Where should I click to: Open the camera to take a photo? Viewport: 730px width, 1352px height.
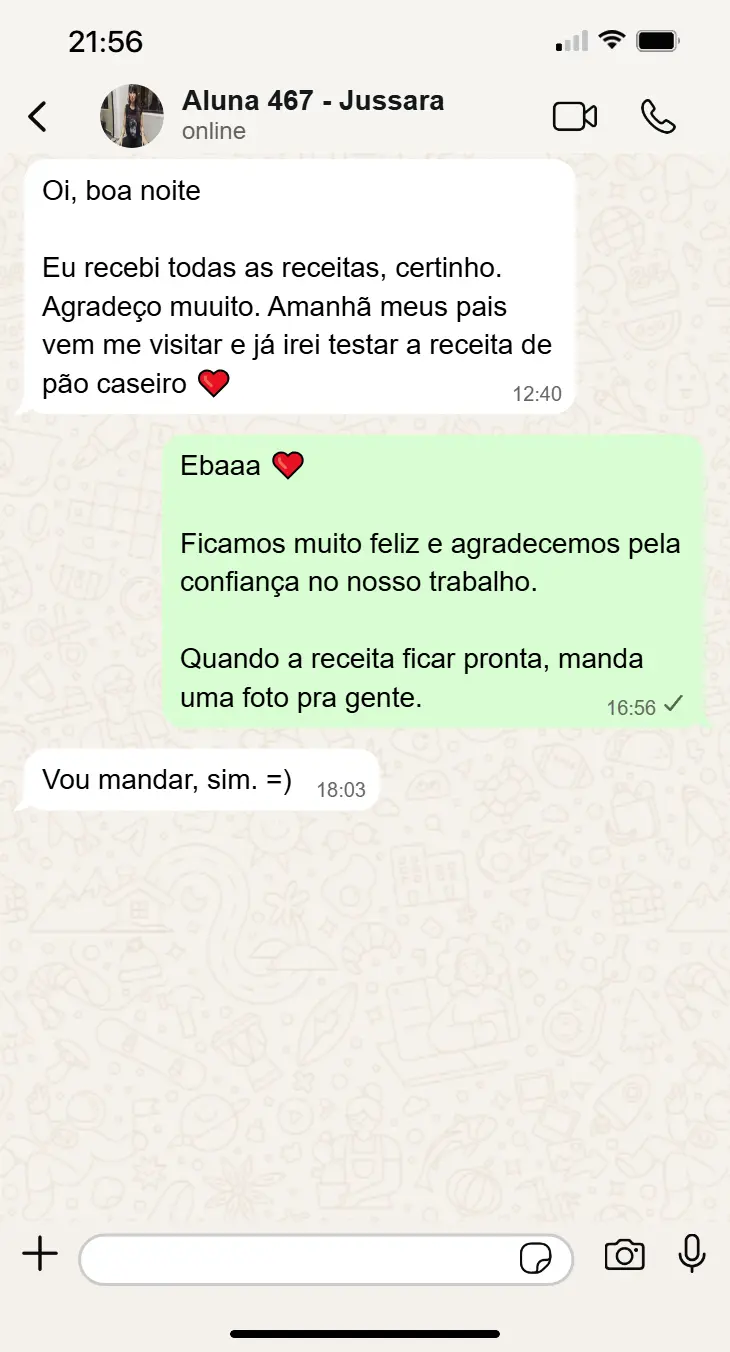point(624,1255)
